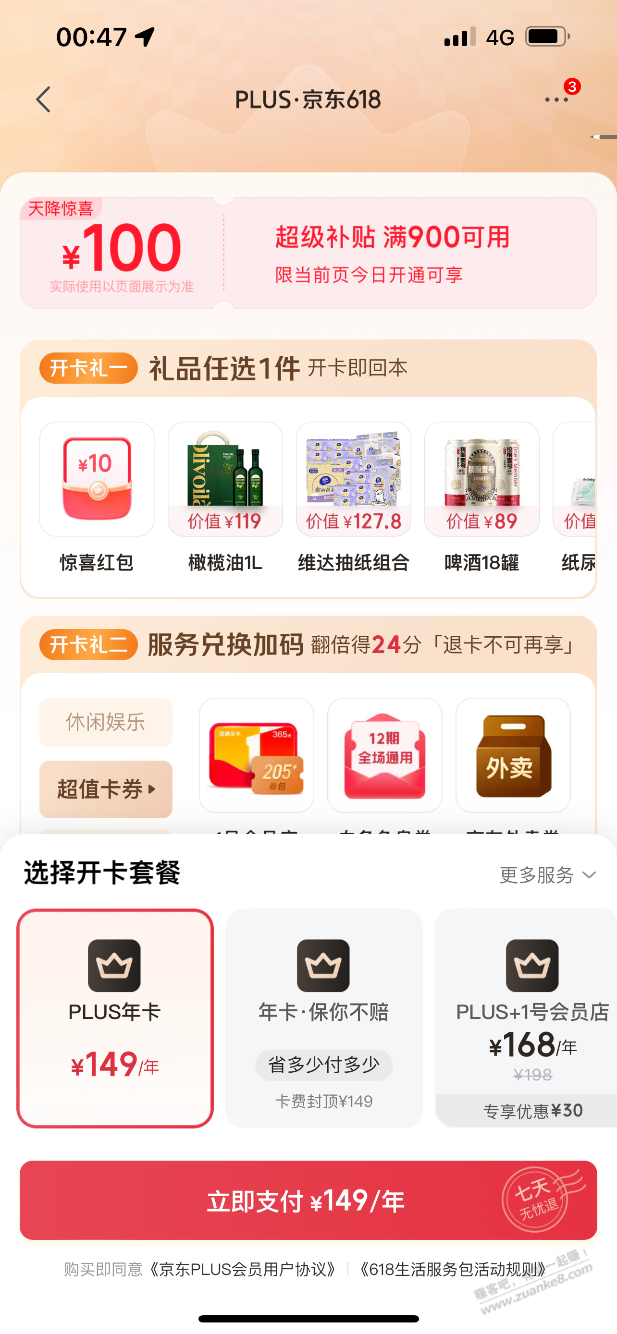The width and height of the screenshot is (617, 1334).
Task: Switch to the 休闲娱乐 category
Action: click(106, 722)
